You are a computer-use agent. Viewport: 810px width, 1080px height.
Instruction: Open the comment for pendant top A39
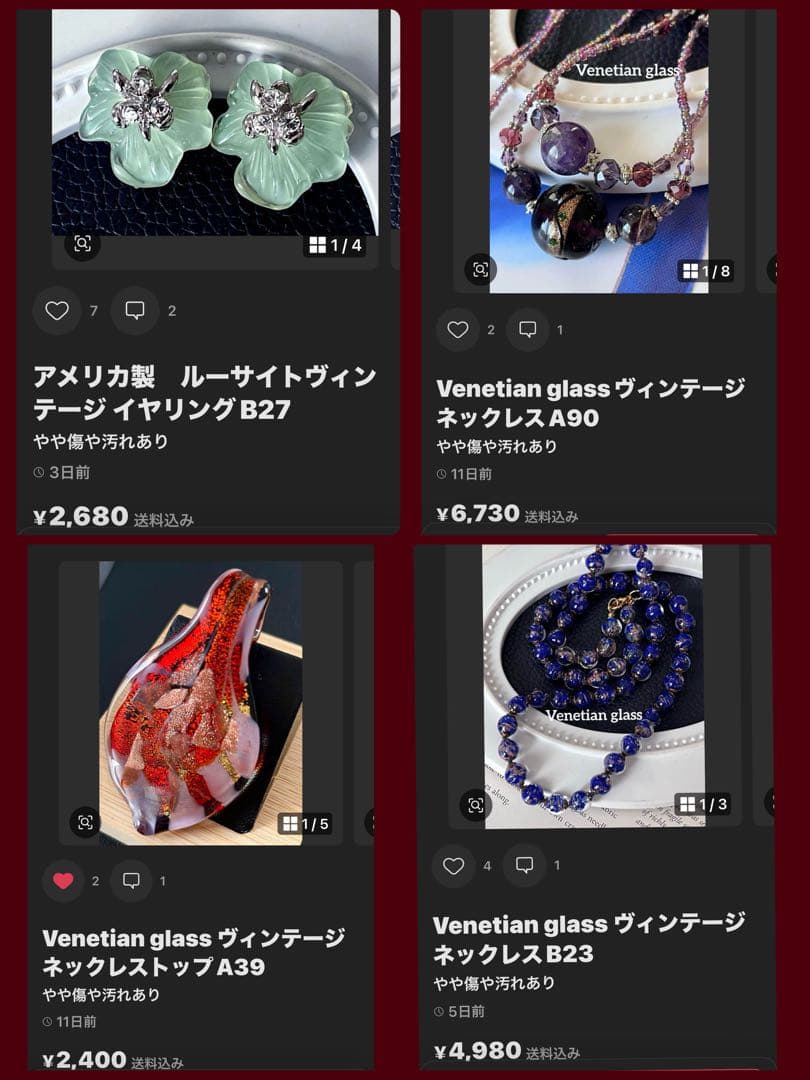pyautogui.click(x=131, y=881)
